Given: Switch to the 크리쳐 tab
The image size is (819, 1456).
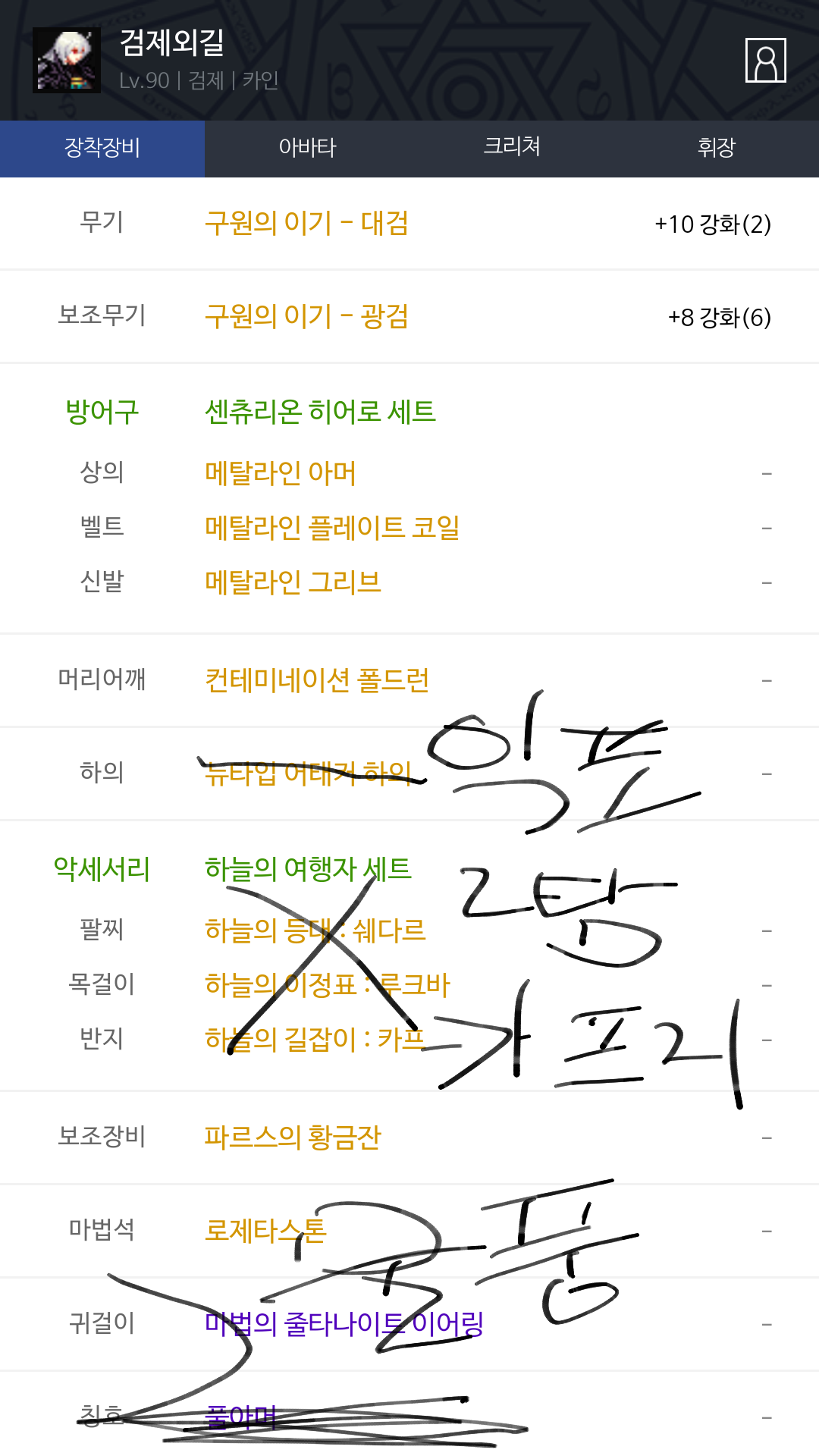Looking at the screenshot, I should [x=512, y=148].
